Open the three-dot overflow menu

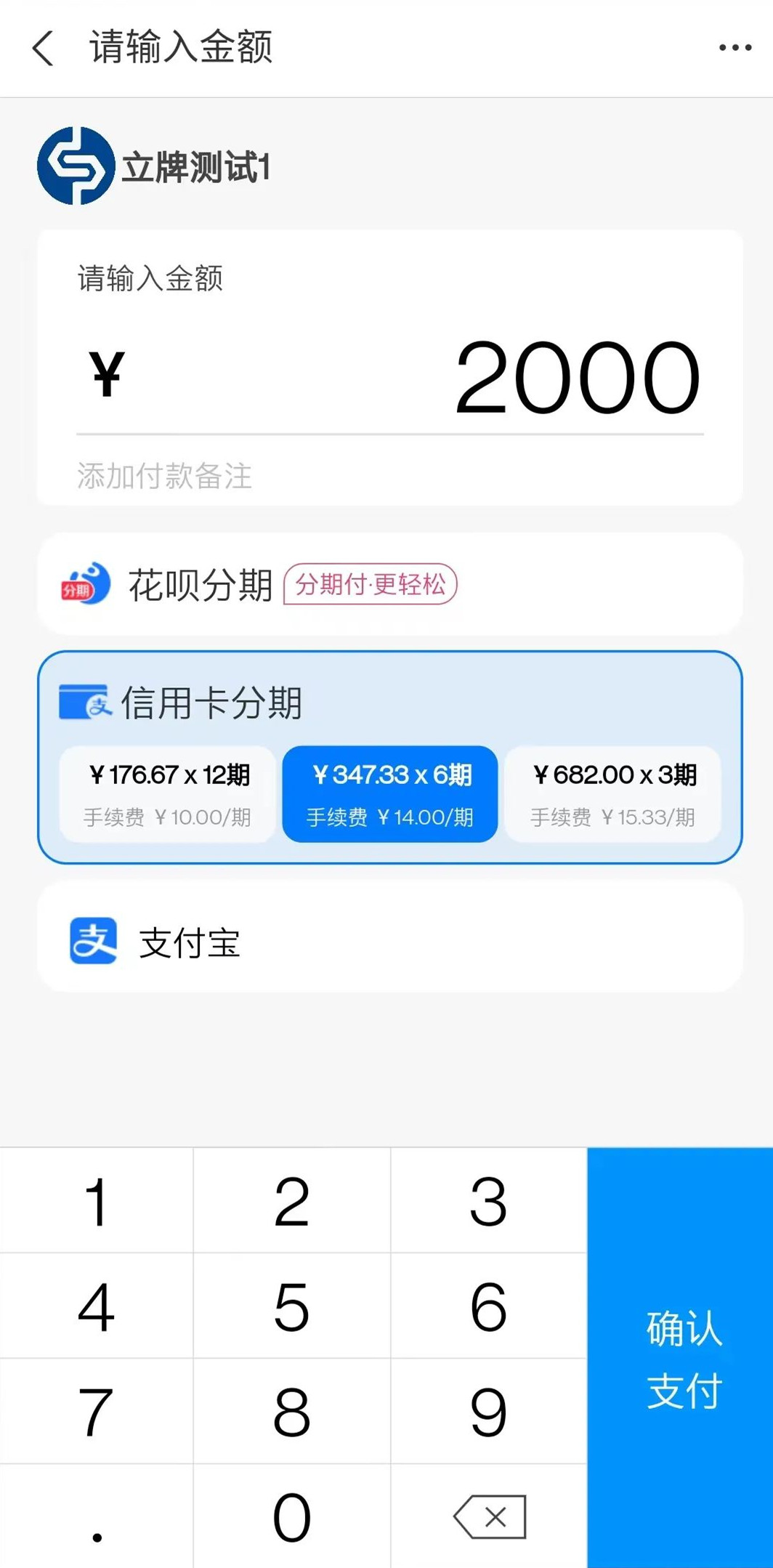click(734, 48)
